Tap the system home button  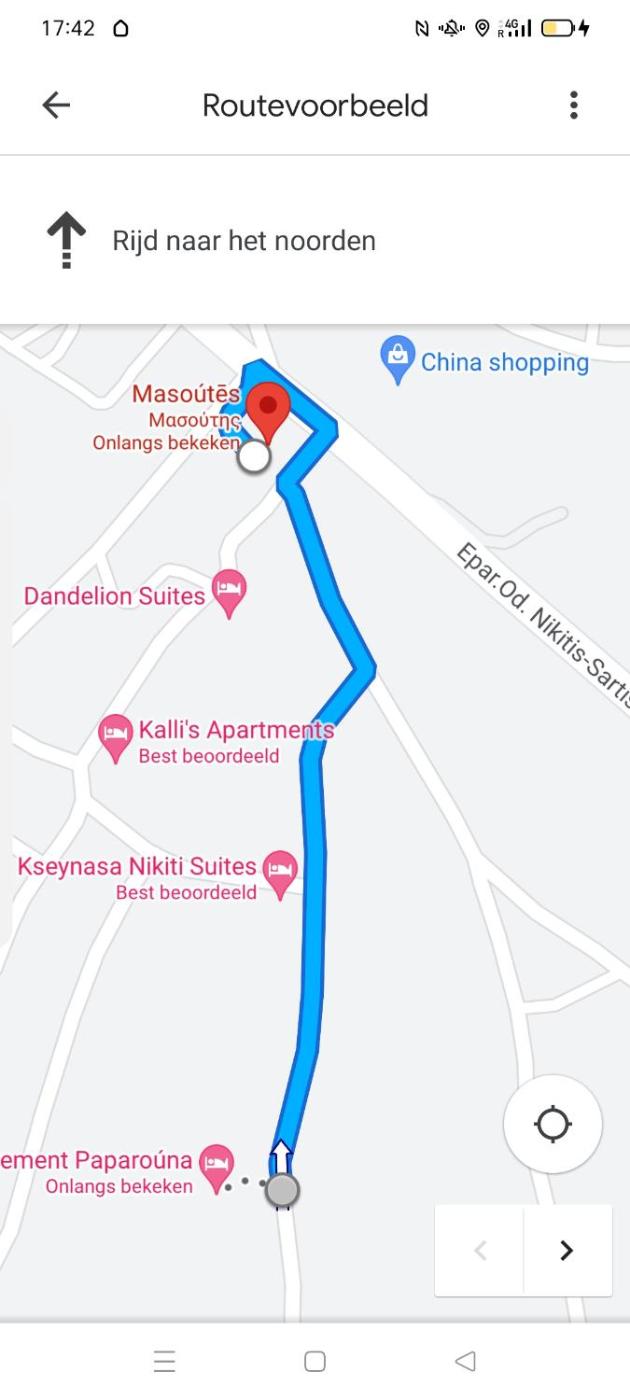tap(315, 1361)
